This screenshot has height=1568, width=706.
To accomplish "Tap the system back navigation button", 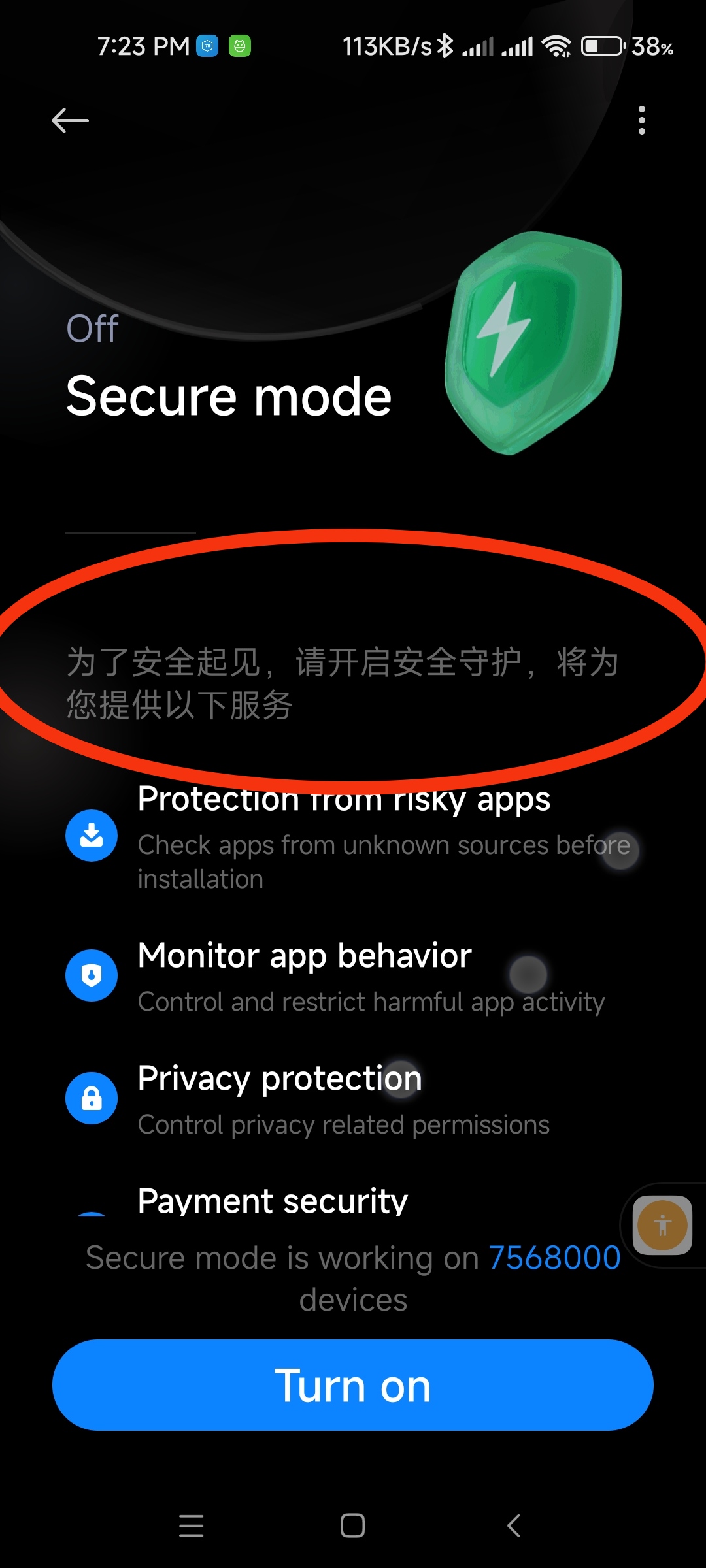I will click(514, 1526).
